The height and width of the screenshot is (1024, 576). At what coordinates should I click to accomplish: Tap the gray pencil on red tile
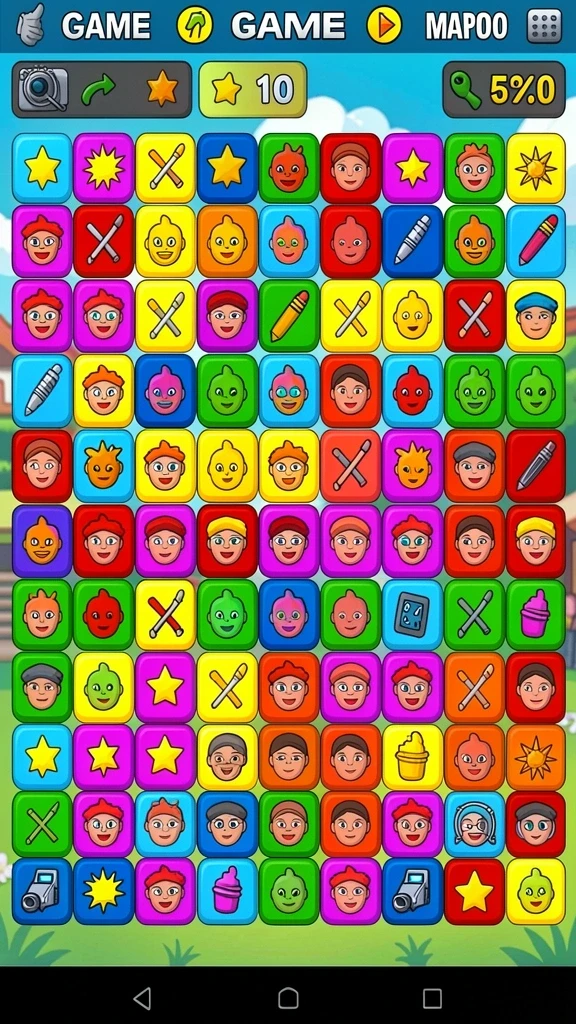click(x=536, y=465)
